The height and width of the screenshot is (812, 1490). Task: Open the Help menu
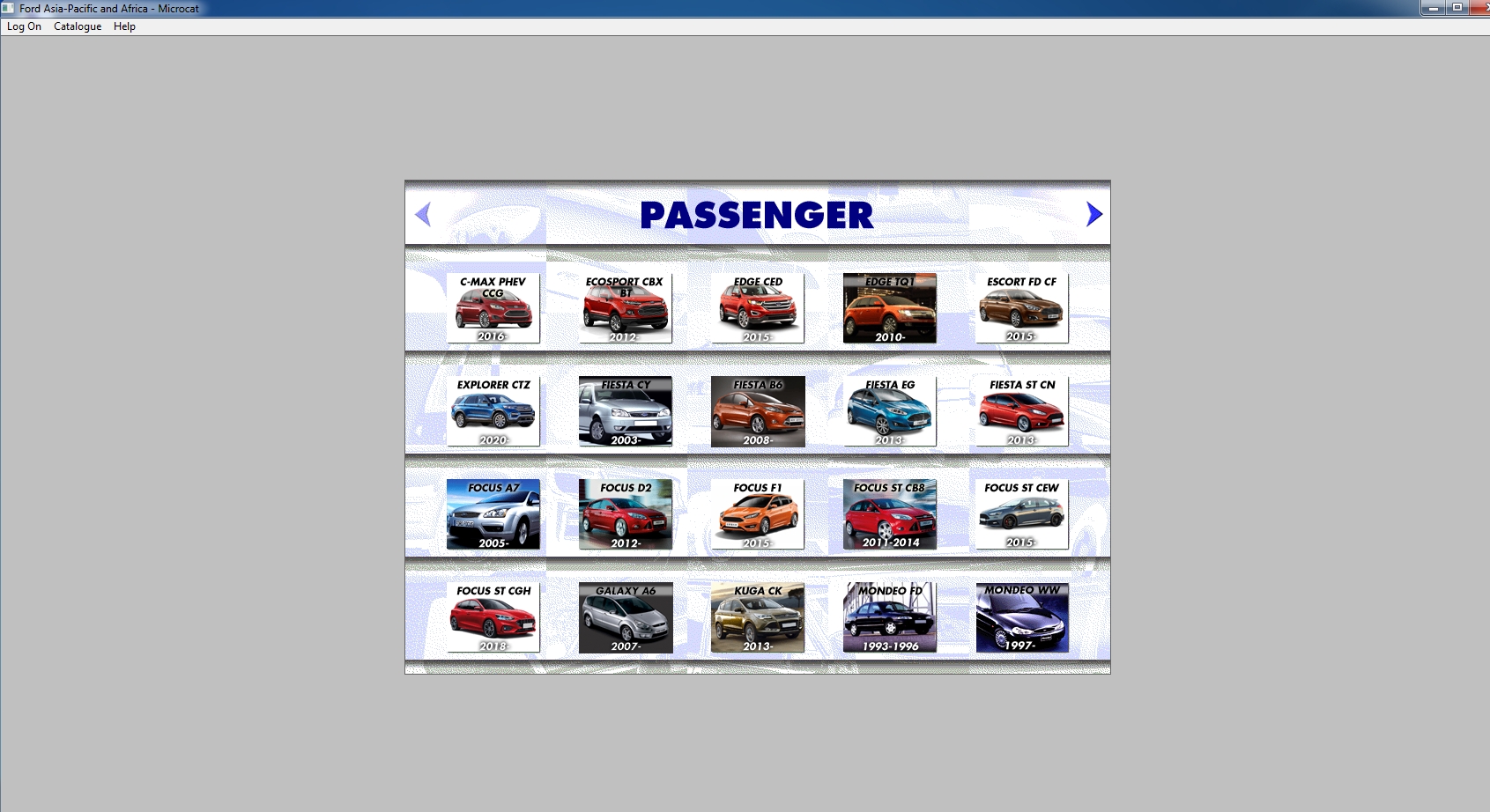tap(124, 26)
